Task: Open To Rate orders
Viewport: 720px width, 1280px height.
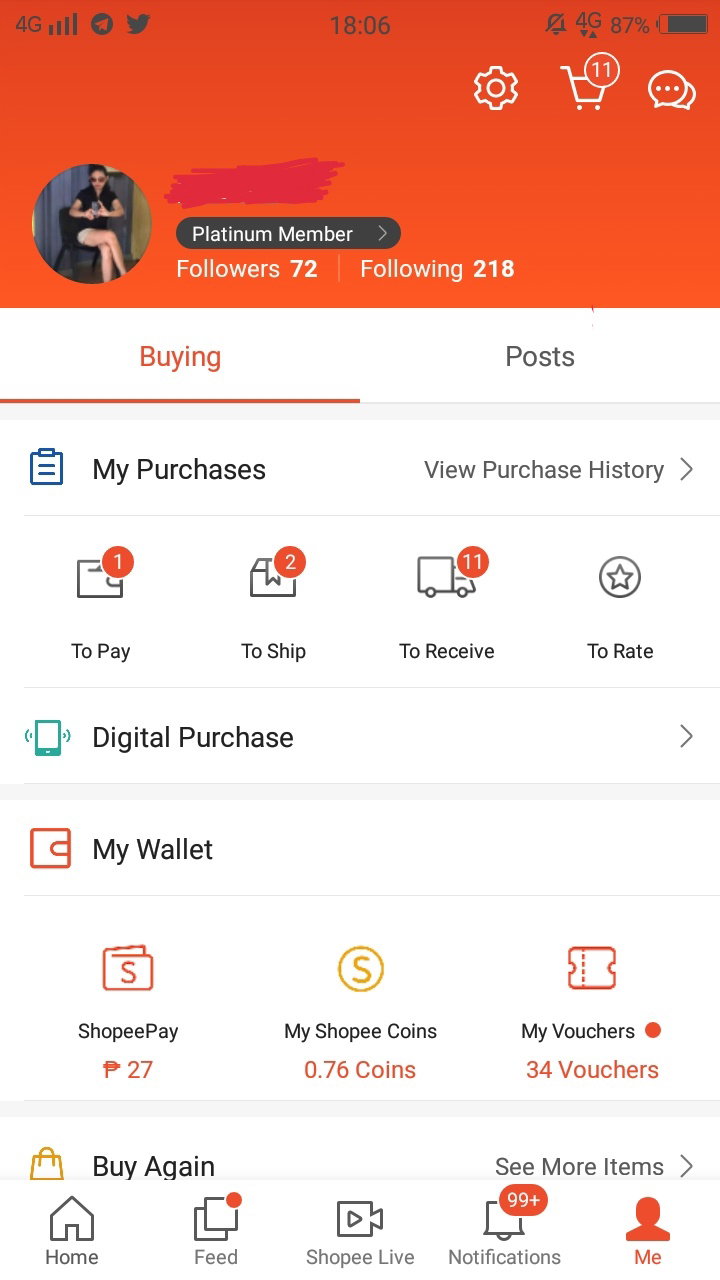Action: coord(620,605)
